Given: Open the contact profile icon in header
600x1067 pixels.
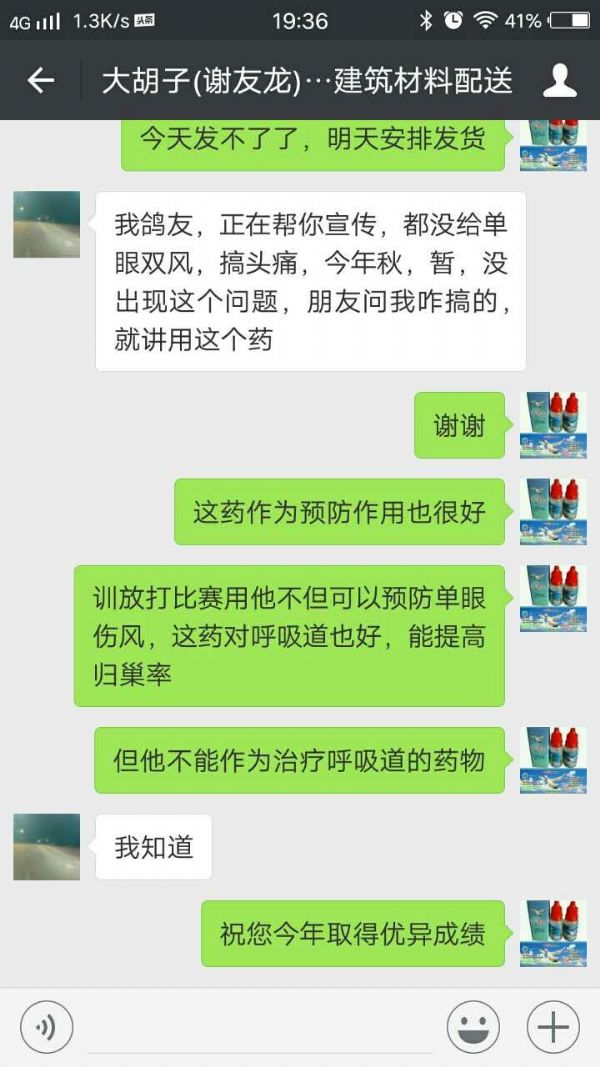Looking at the screenshot, I should [x=560, y=81].
